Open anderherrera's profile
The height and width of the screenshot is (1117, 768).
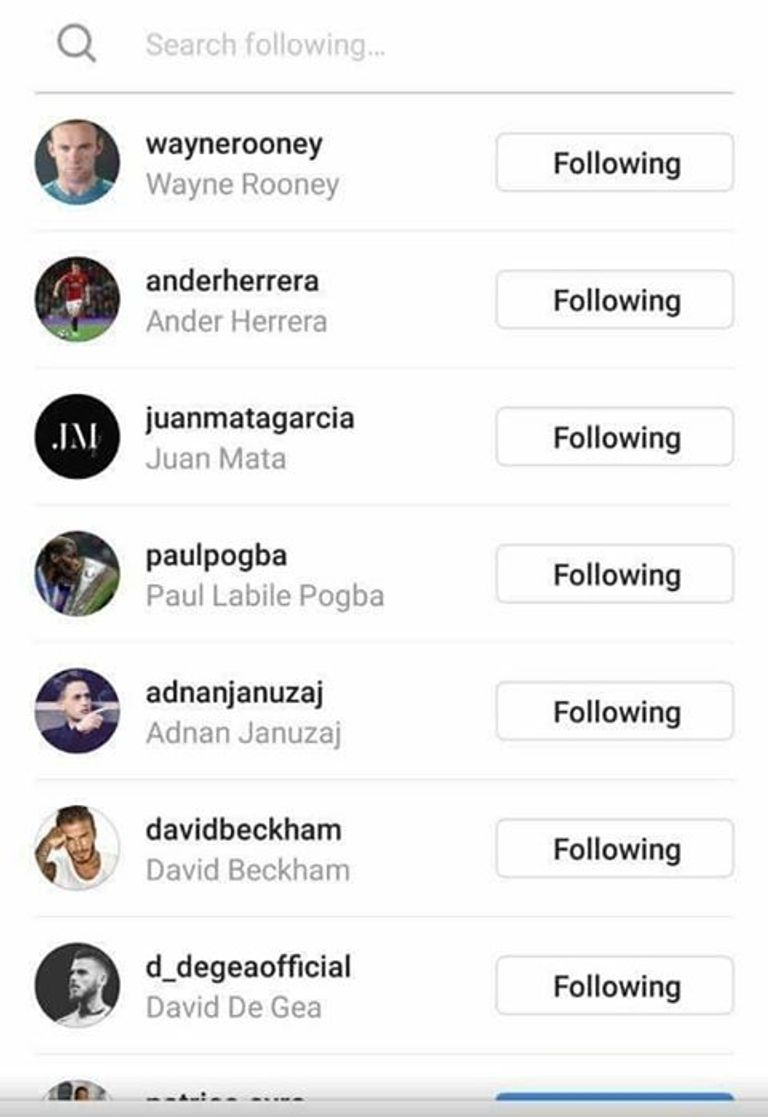[232, 281]
